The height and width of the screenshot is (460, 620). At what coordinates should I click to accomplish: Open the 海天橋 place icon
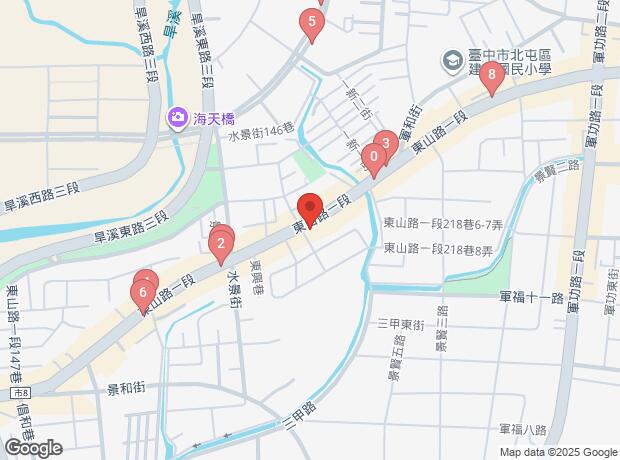tap(177, 119)
